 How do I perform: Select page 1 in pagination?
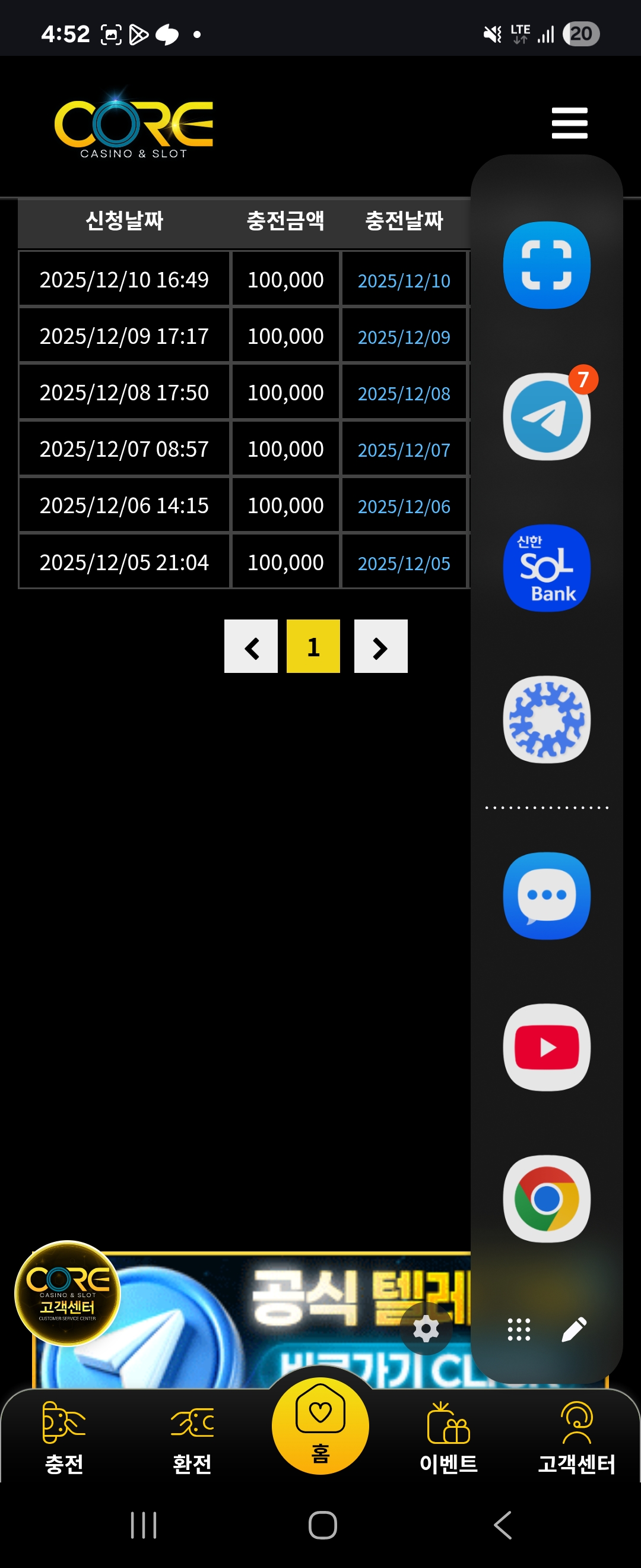click(x=313, y=646)
